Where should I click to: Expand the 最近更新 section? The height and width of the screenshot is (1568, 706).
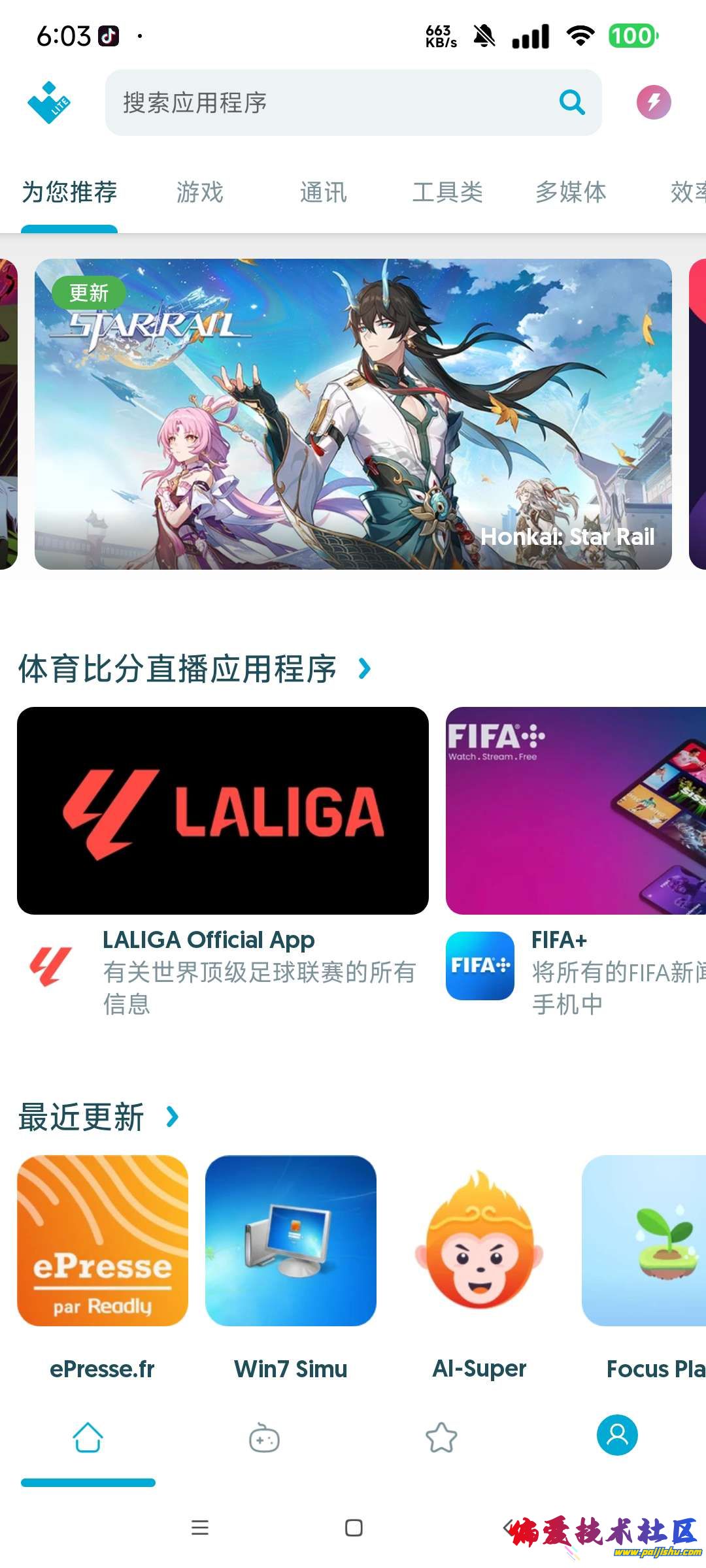click(x=173, y=1117)
